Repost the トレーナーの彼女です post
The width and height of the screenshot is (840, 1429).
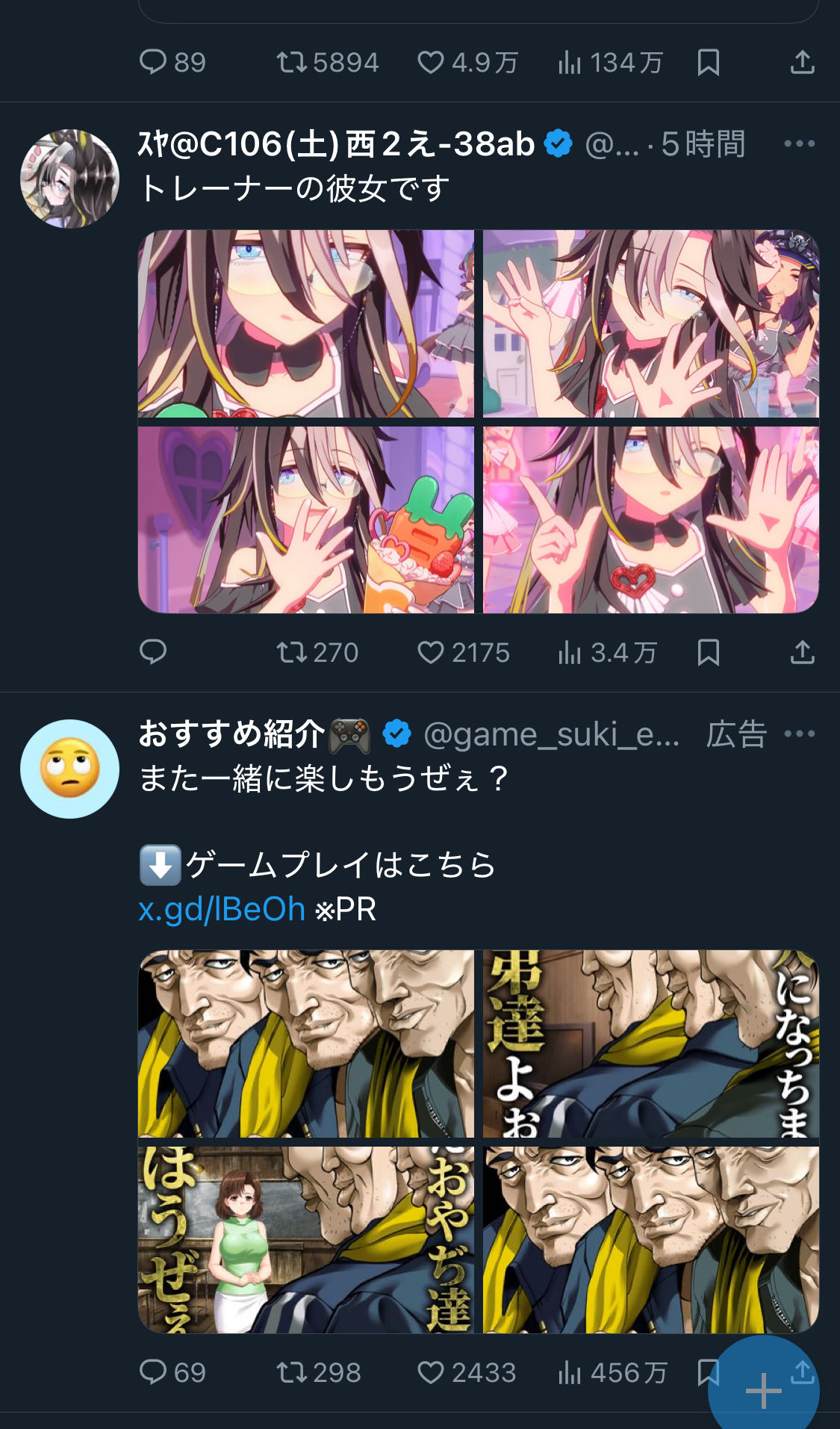pyautogui.click(x=317, y=652)
